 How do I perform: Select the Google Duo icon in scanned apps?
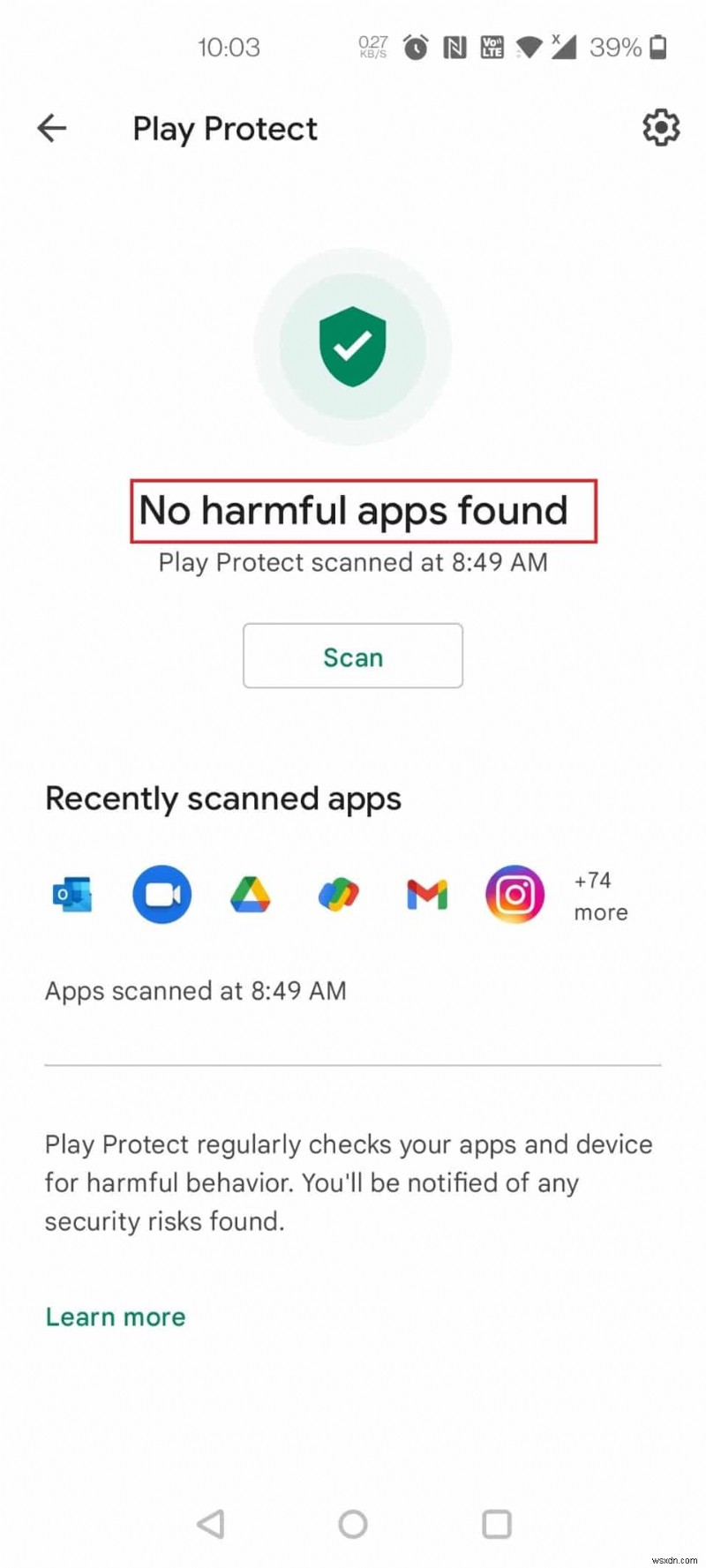[x=161, y=894]
